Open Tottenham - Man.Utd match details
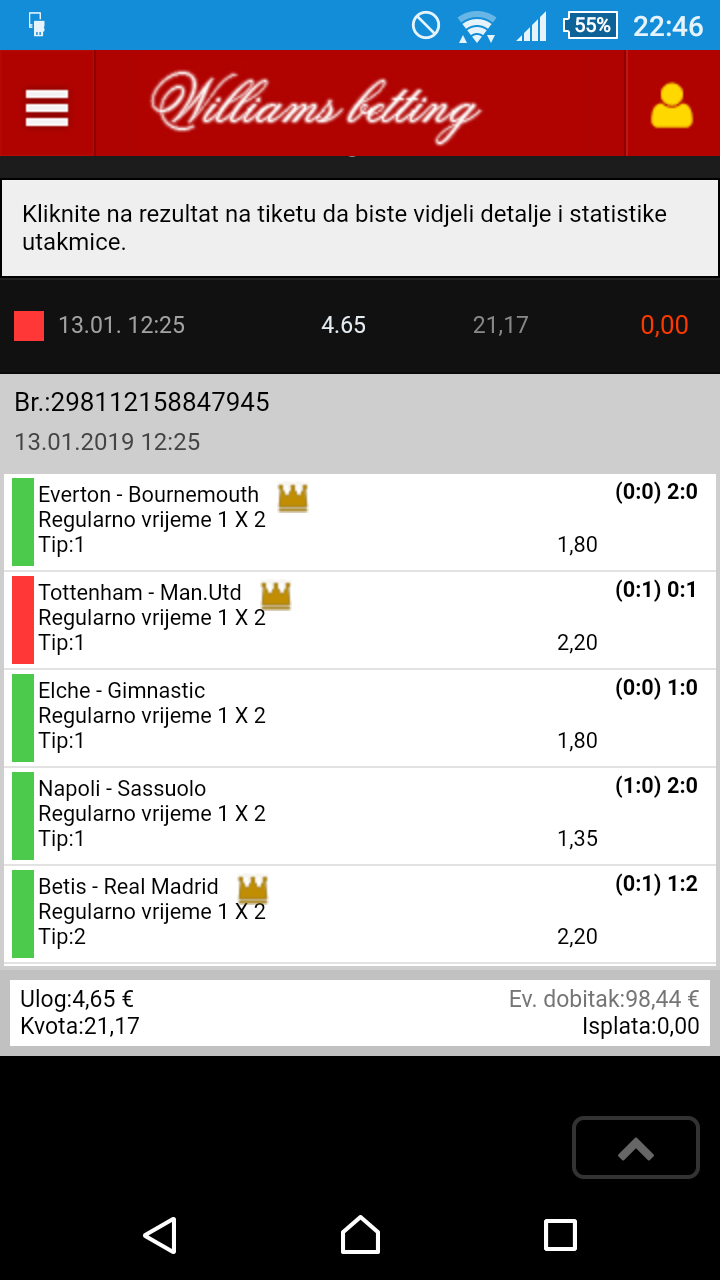720x1280 pixels. click(x=360, y=620)
